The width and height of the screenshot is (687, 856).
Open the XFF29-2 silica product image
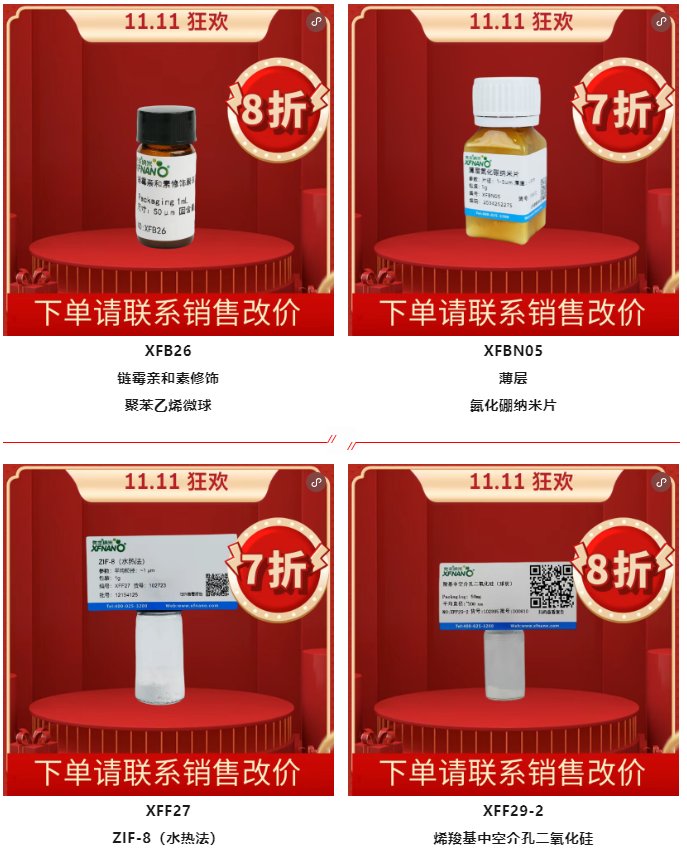pyautogui.click(x=513, y=630)
